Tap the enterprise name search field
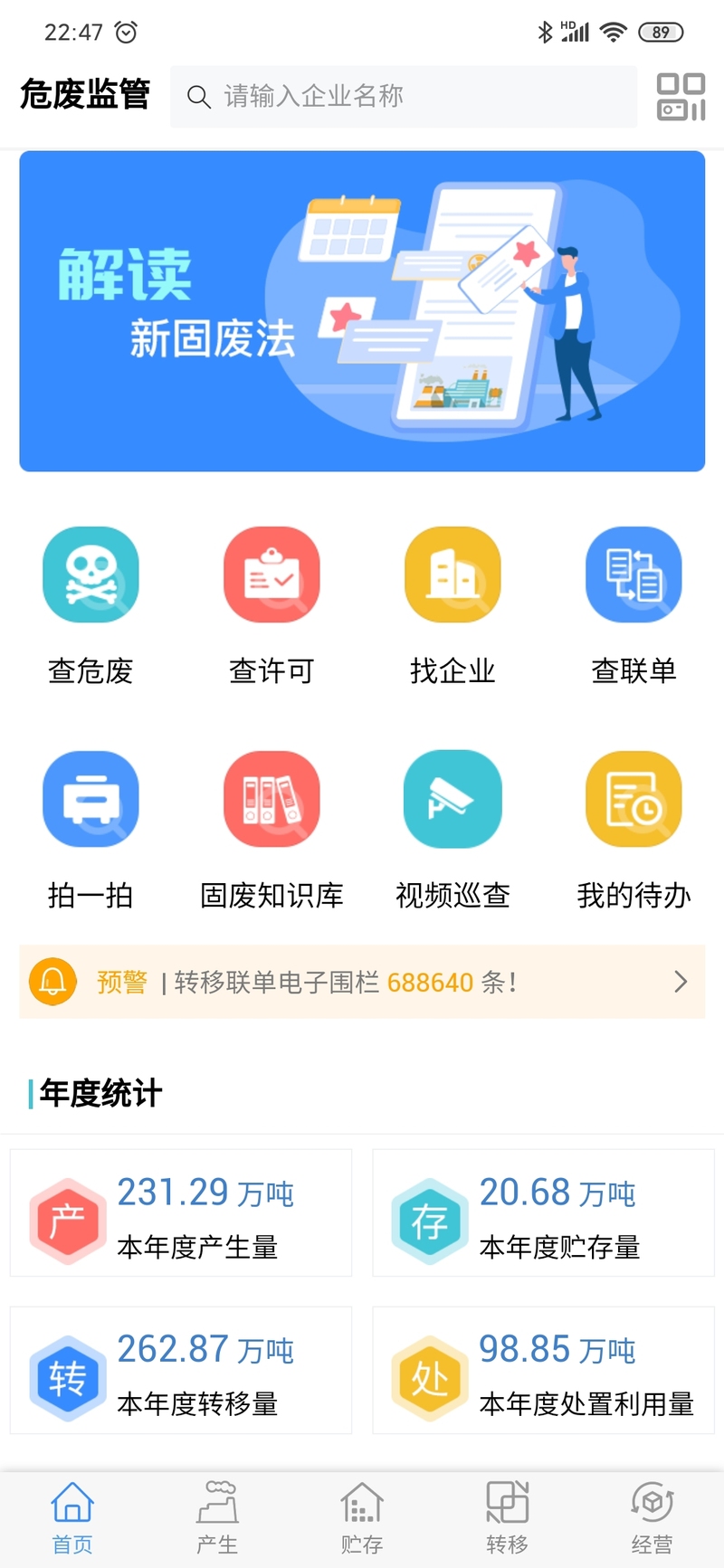 click(x=404, y=96)
